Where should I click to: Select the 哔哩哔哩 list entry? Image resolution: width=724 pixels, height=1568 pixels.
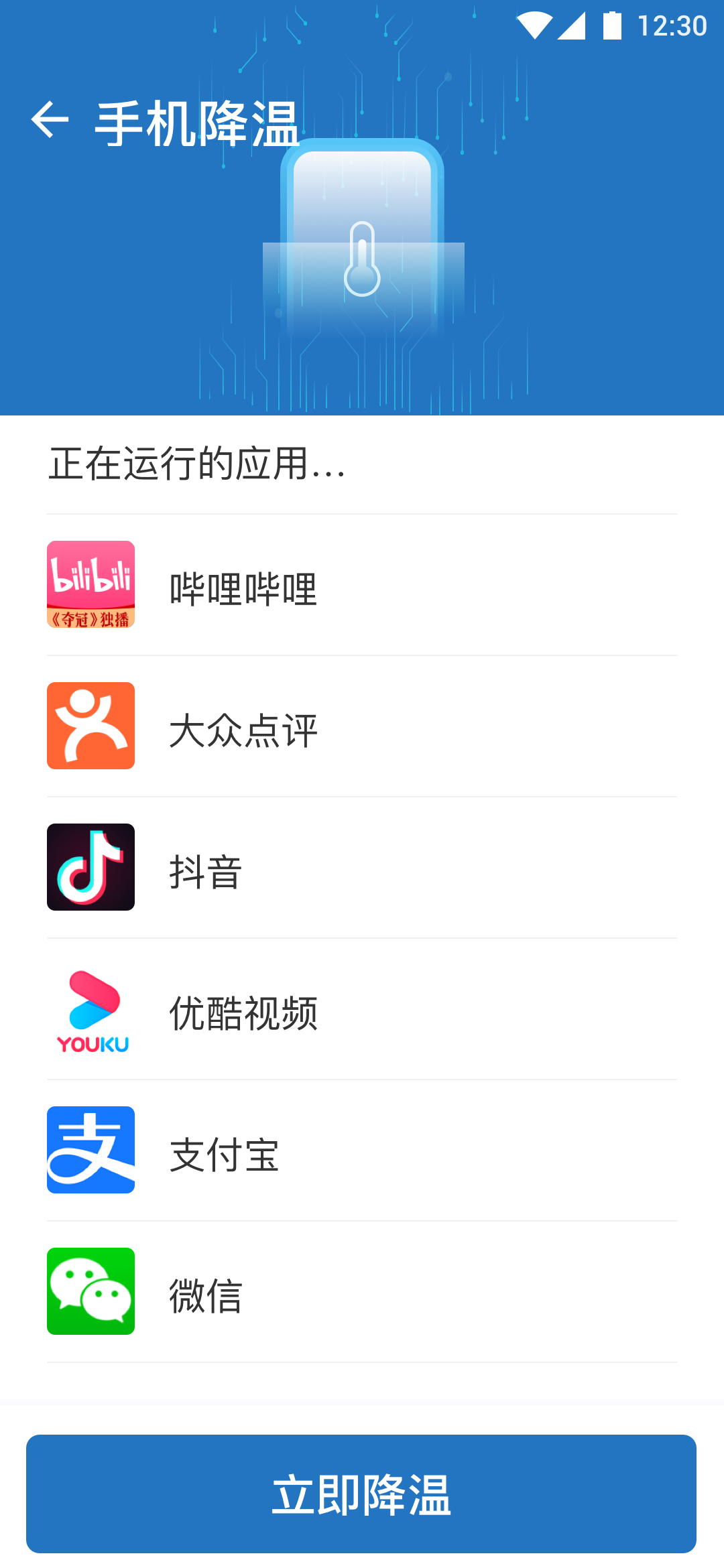coord(362,584)
